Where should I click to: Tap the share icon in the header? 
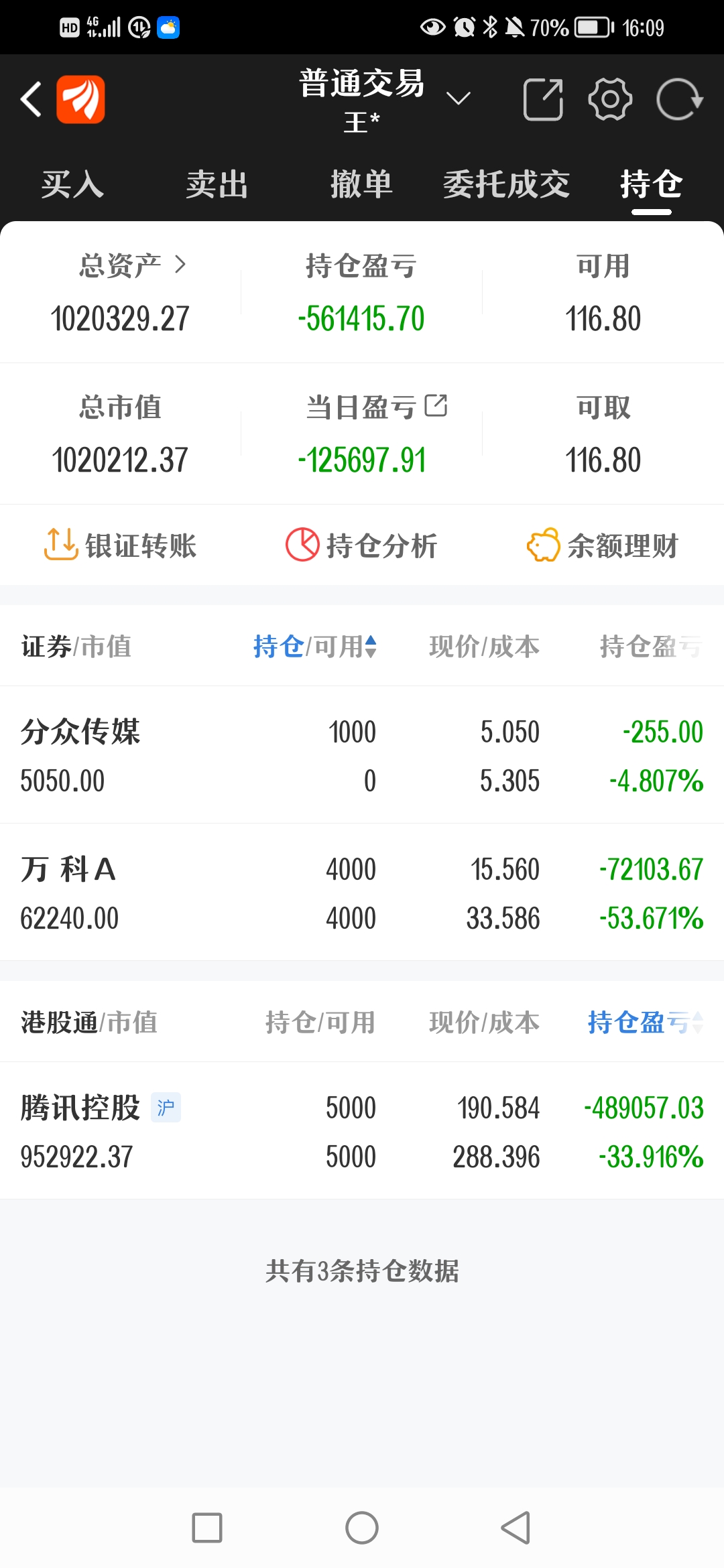542,99
